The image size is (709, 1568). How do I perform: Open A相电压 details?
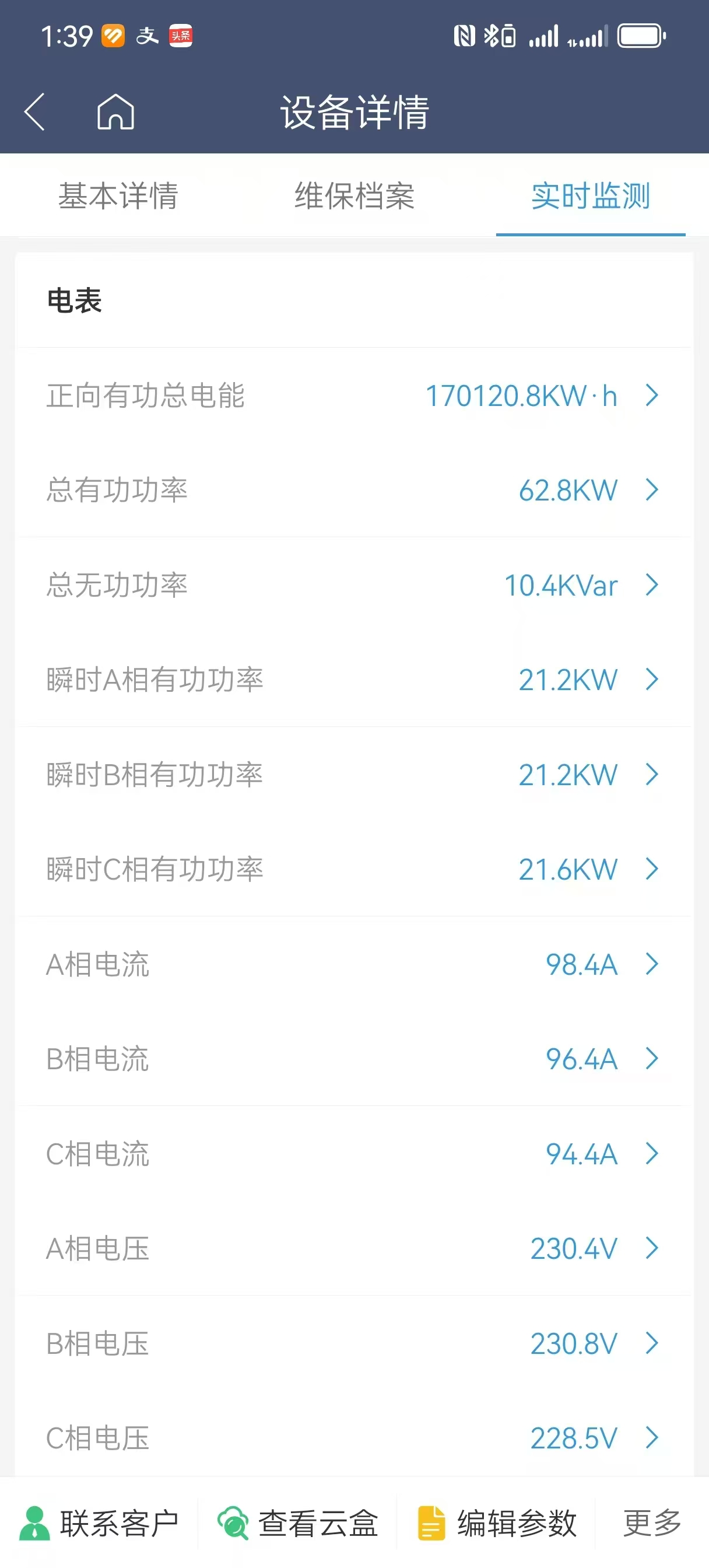353,1249
